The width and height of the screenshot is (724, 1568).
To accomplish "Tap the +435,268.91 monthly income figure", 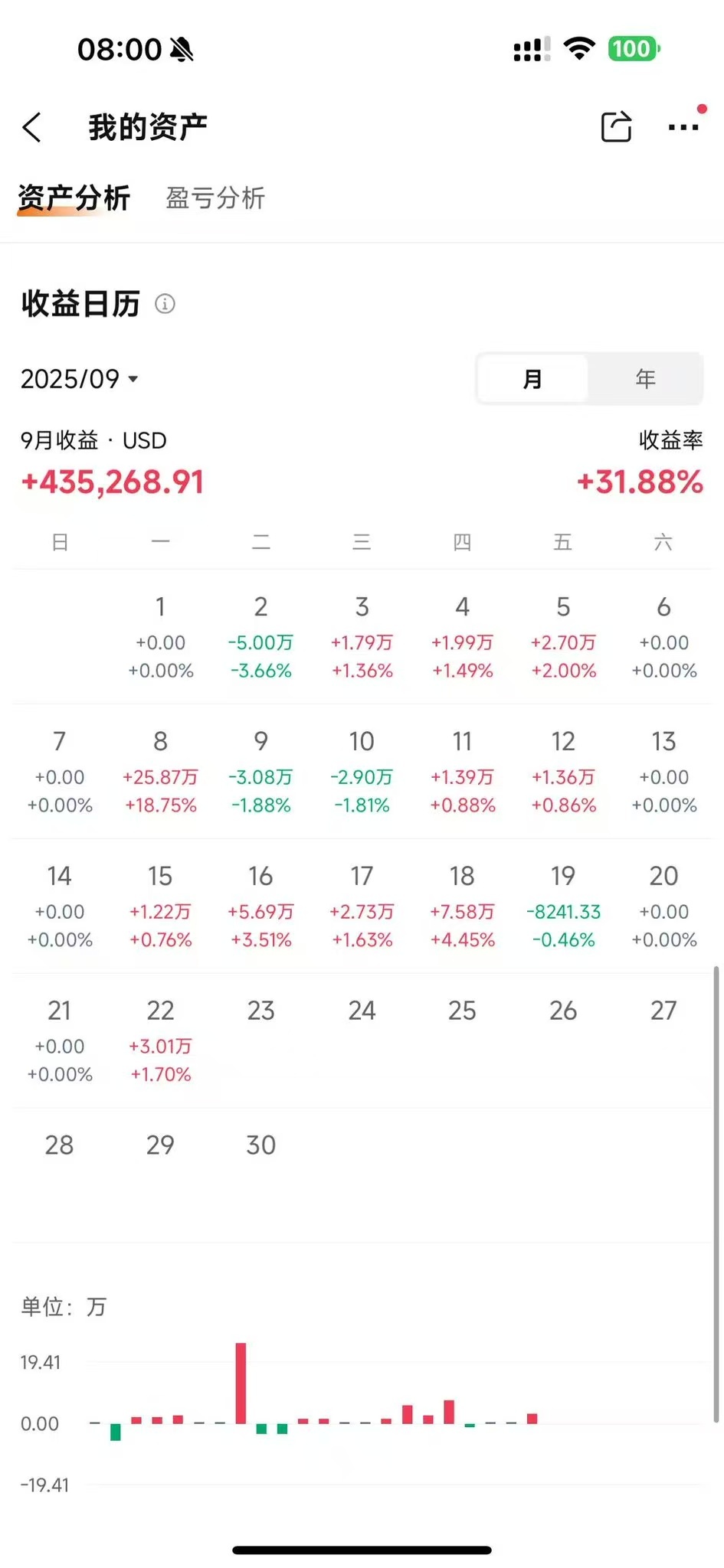I will pos(111,482).
